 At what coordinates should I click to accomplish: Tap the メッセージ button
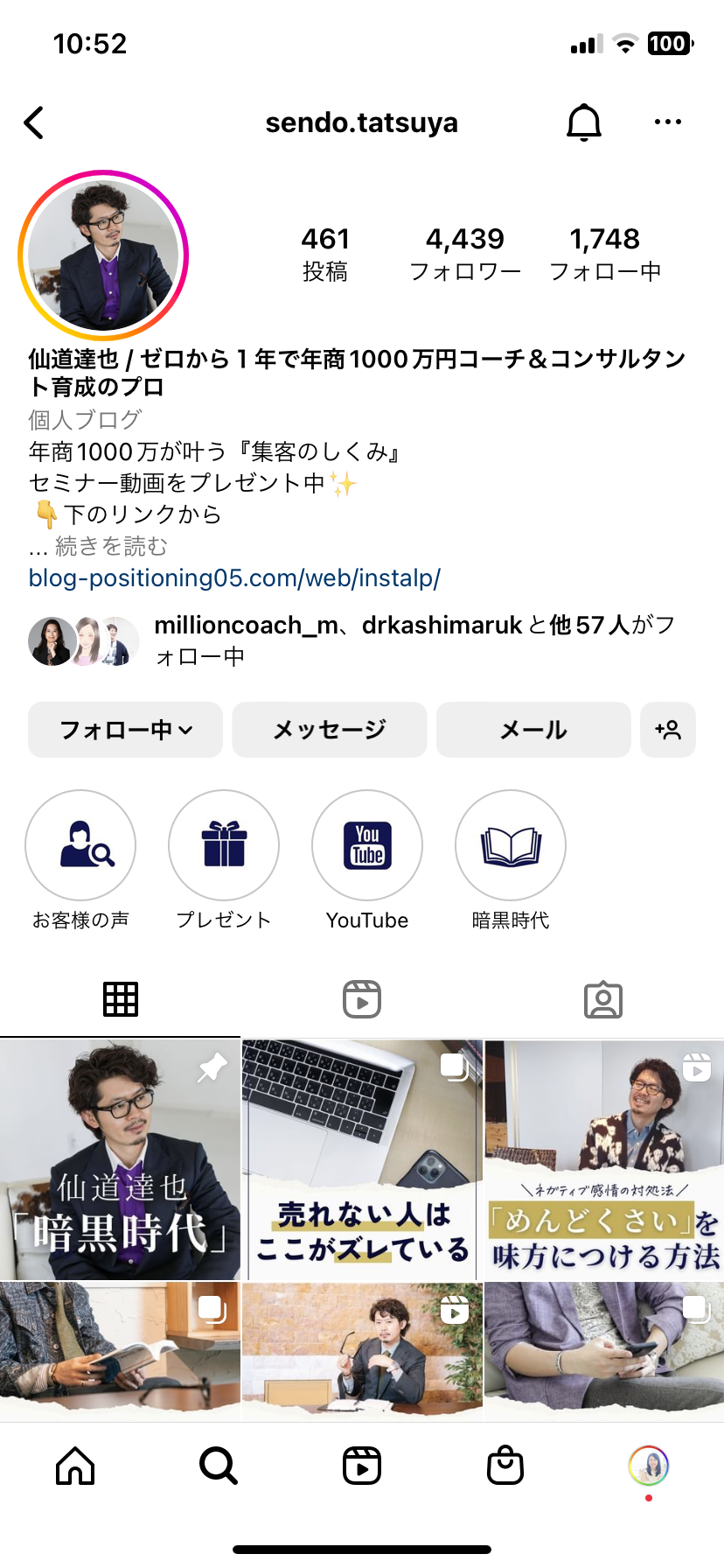(330, 730)
